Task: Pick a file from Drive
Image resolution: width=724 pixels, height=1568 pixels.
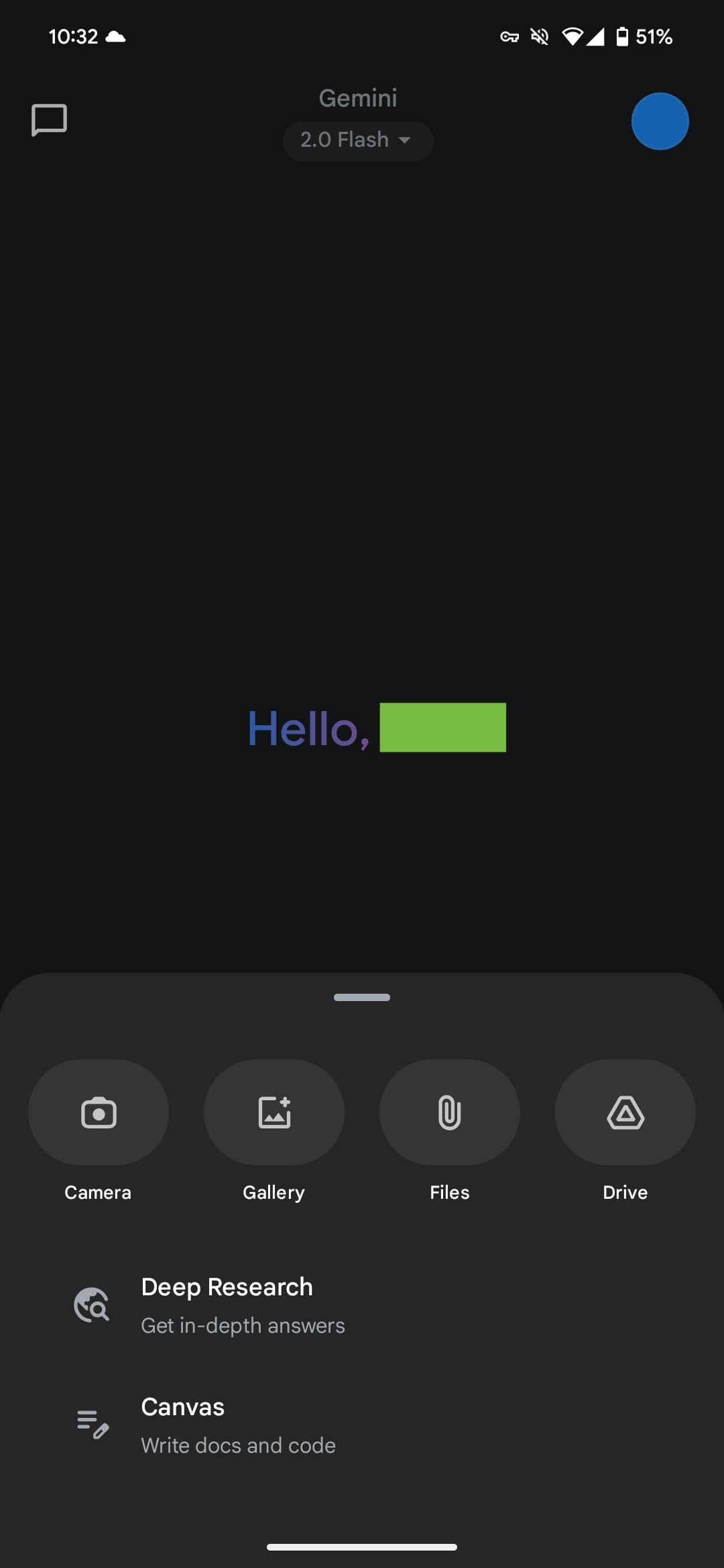Action: coord(625,1112)
